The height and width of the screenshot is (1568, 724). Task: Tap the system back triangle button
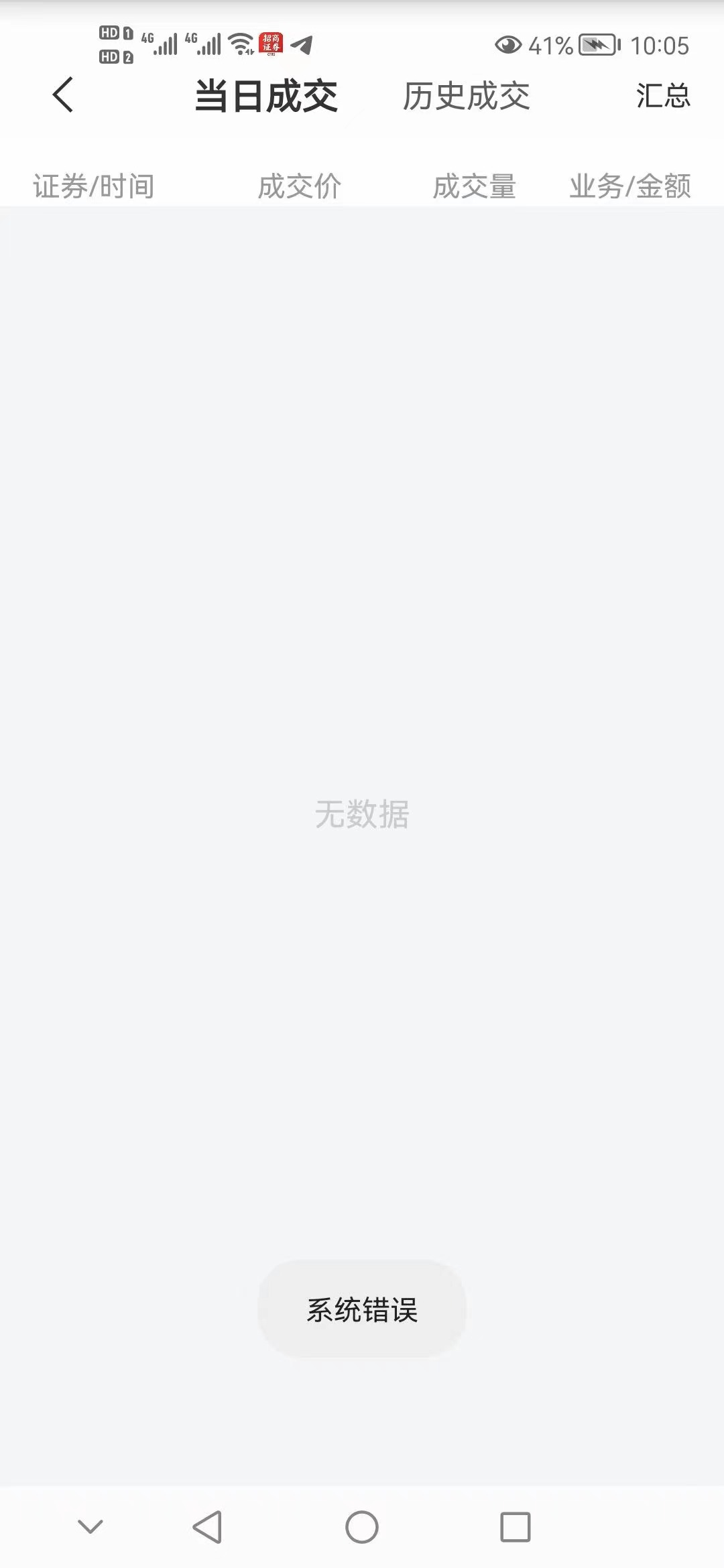pos(207,1527)
